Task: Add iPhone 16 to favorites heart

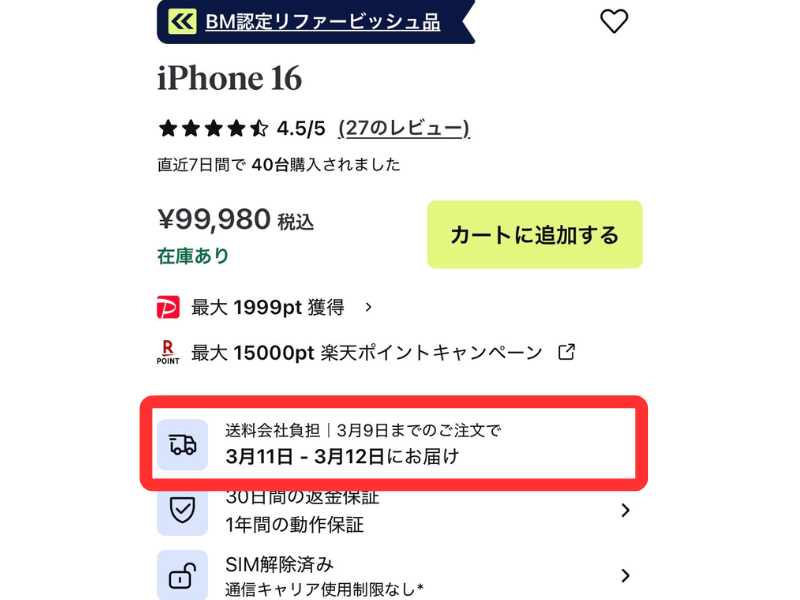Action: coord(614,21)
